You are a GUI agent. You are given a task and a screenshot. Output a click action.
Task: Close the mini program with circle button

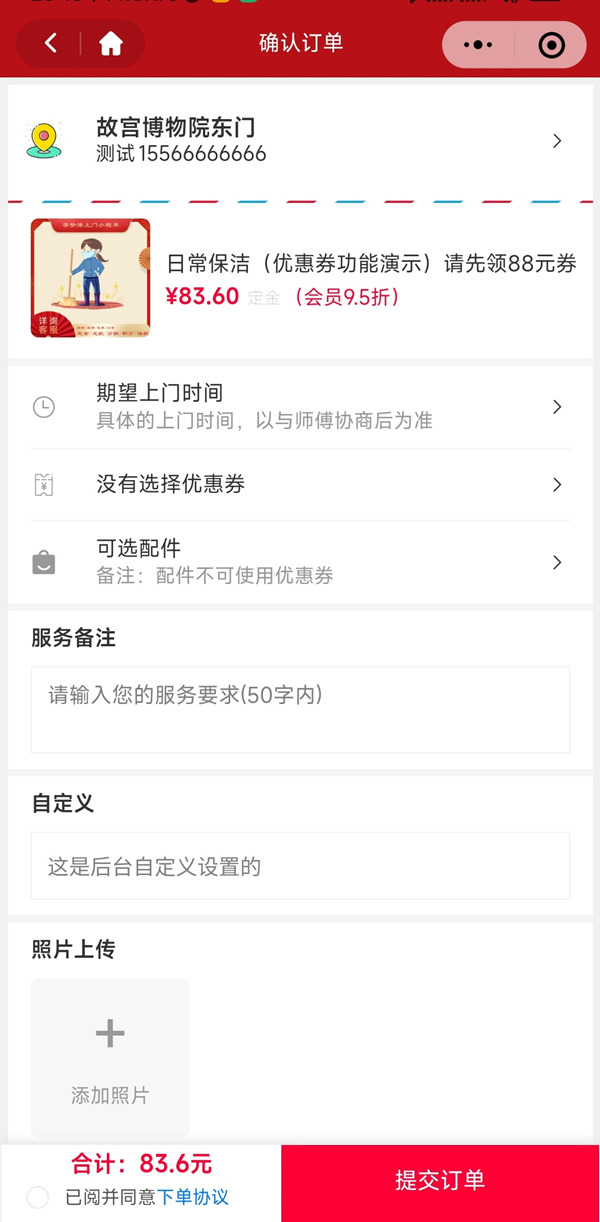(x=551, y=45)
